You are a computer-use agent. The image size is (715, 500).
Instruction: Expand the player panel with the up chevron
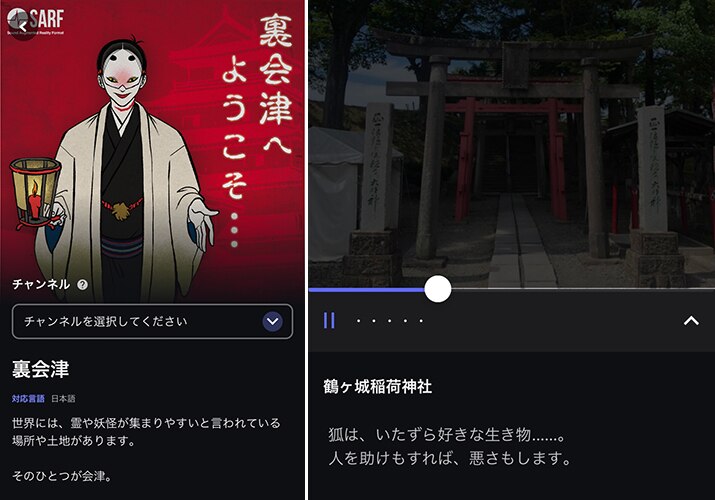[x=690, y=321]
